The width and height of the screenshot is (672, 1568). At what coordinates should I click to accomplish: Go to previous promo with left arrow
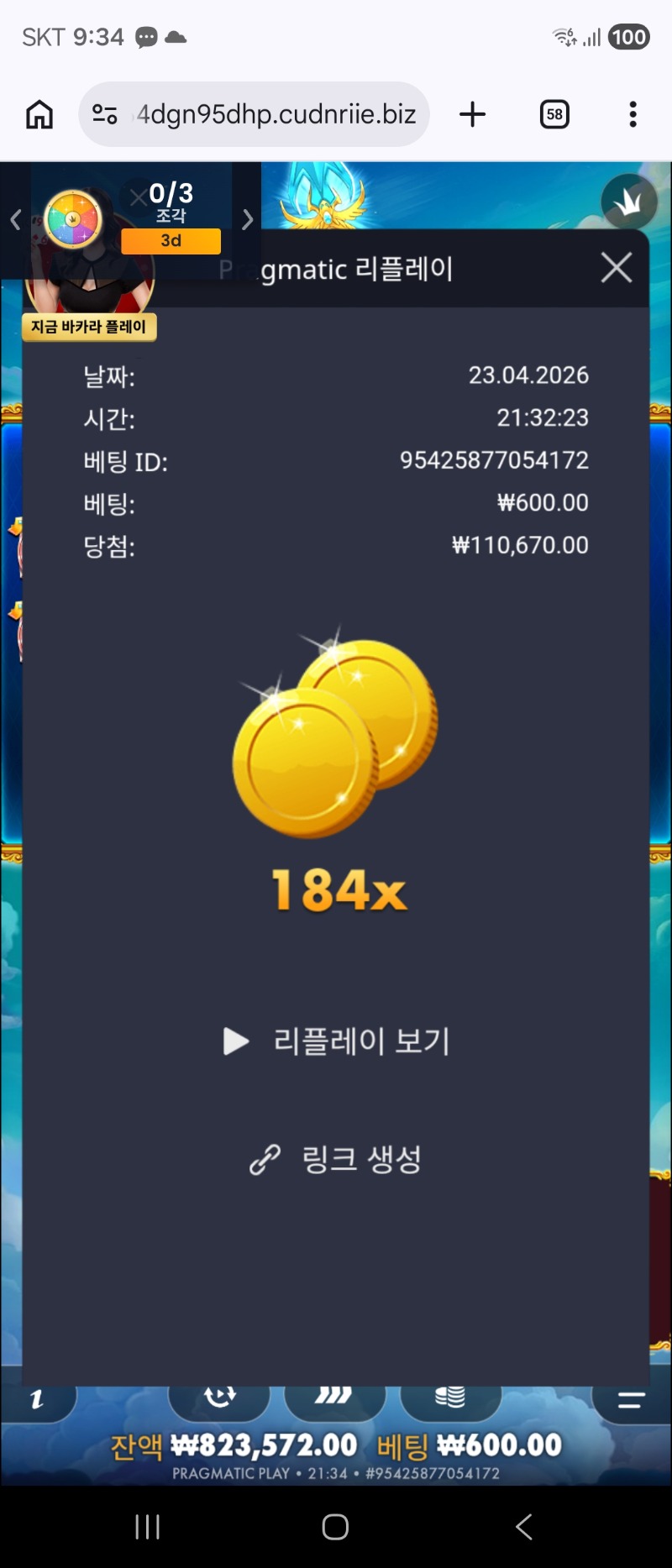(15, 220)
